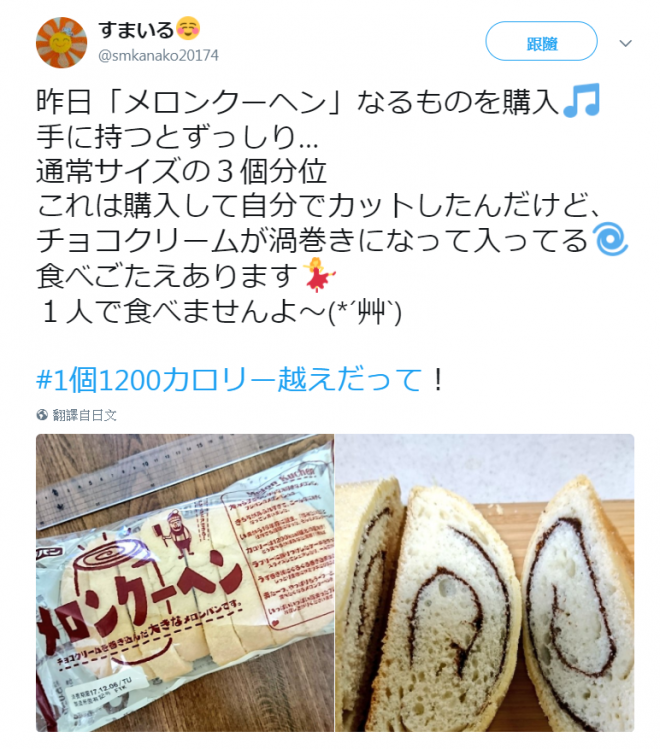Open hashtag #1個1200カロリー越えだって

tap(231, 379)
